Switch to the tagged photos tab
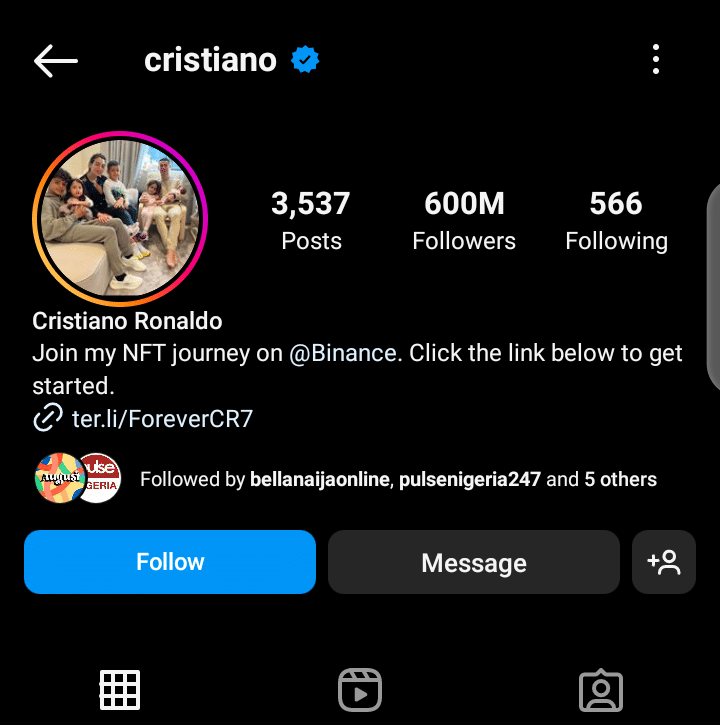The height and width of the screenshot is (725, 720). (x=601, y=690)
